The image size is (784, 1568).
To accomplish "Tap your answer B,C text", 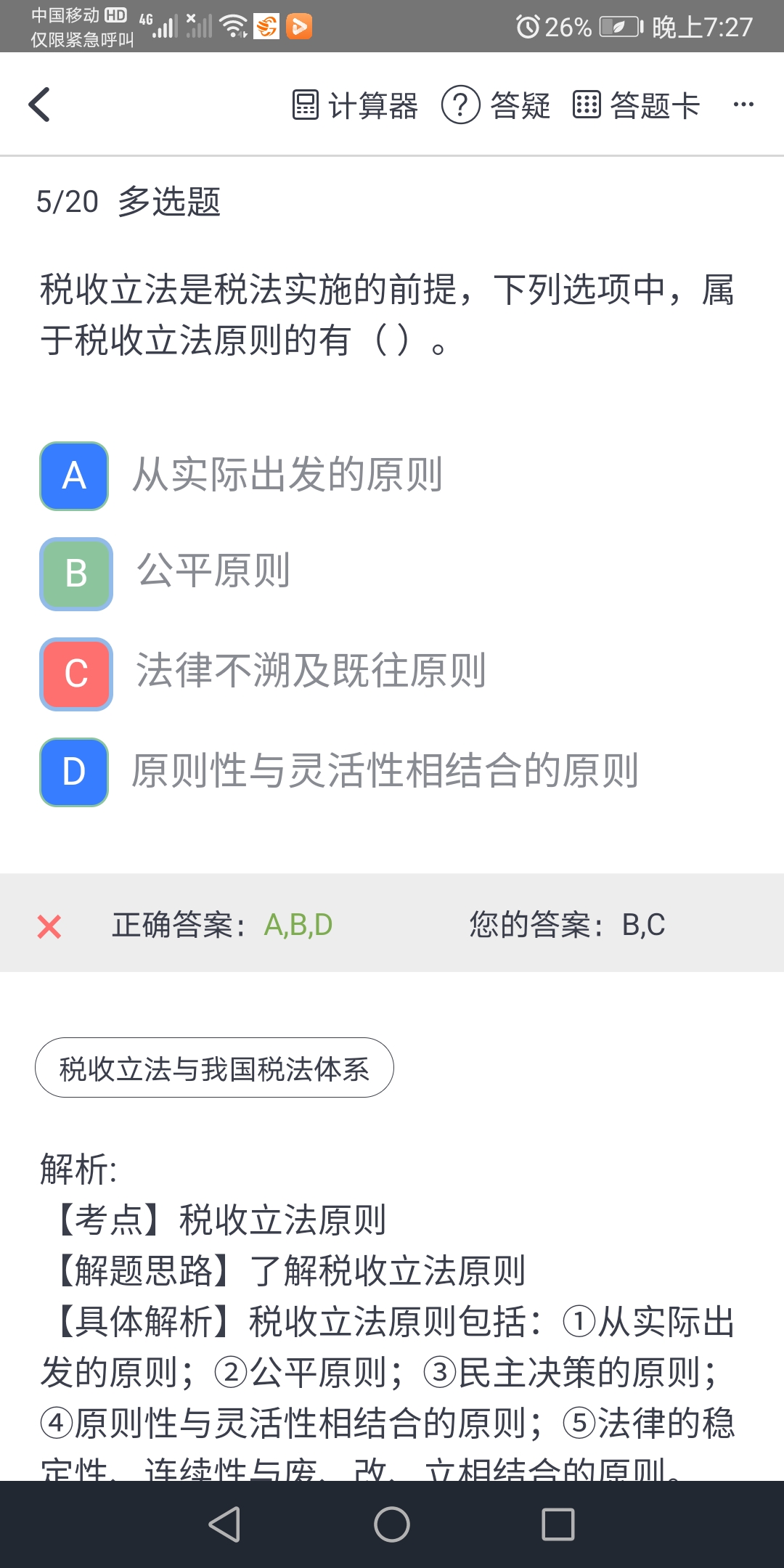I will coord(645,924).
